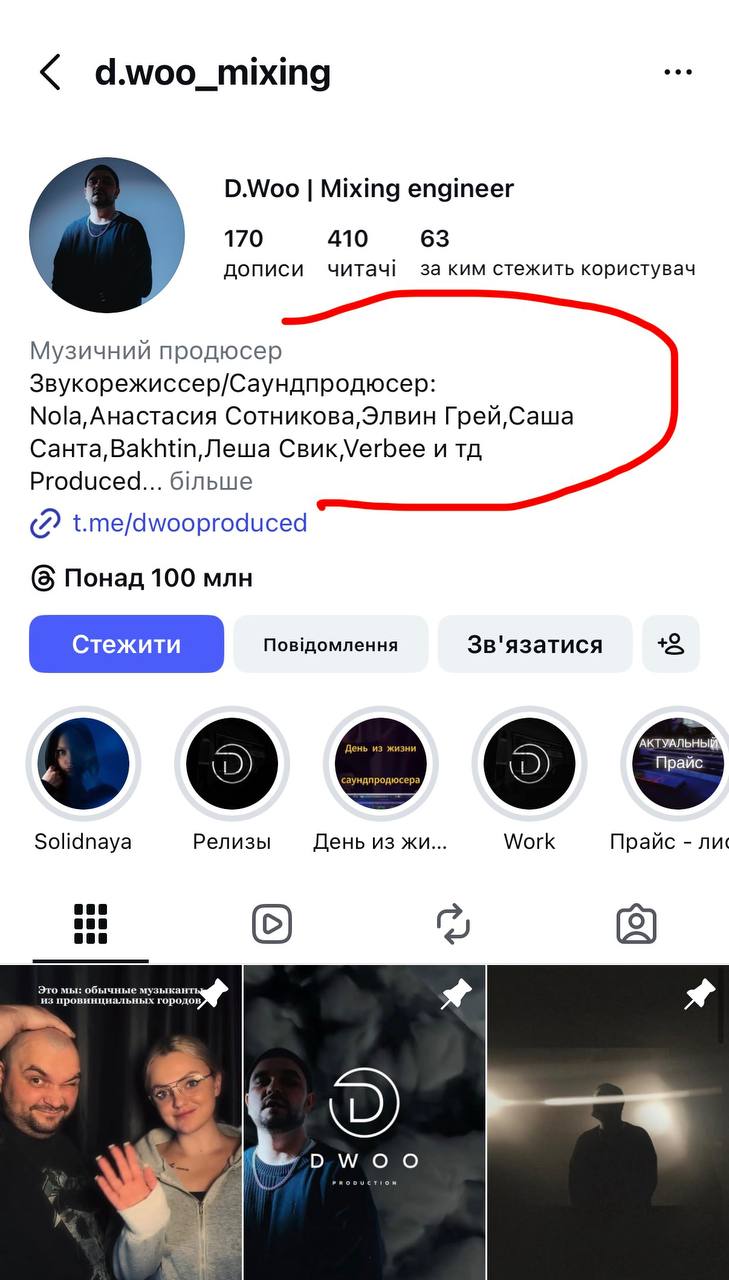Open the Релизы highlight
The width and height of the screenshot is (729, 1280).
[x=232, y=764]
